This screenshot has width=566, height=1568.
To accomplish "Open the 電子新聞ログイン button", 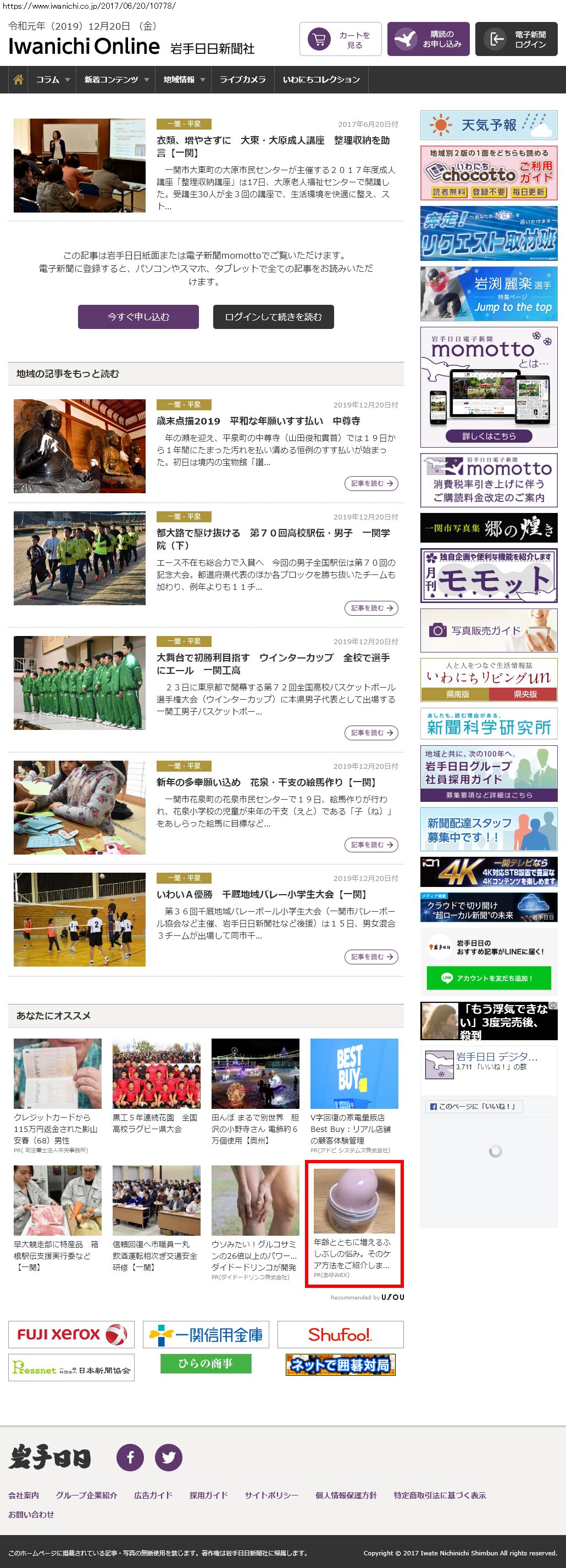I will click(x=515, y=40).
